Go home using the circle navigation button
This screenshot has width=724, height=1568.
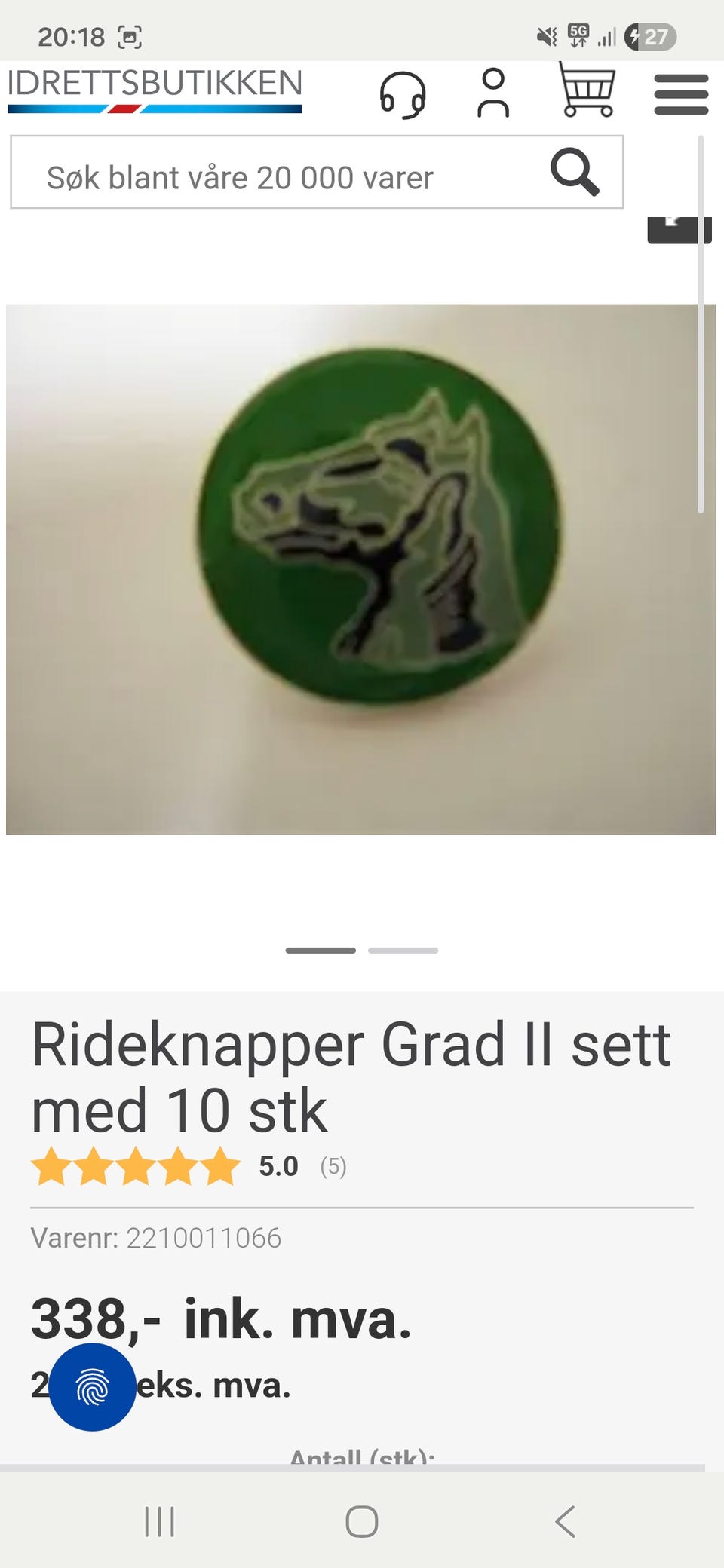pyautogui.click(x=362, y=1521)
